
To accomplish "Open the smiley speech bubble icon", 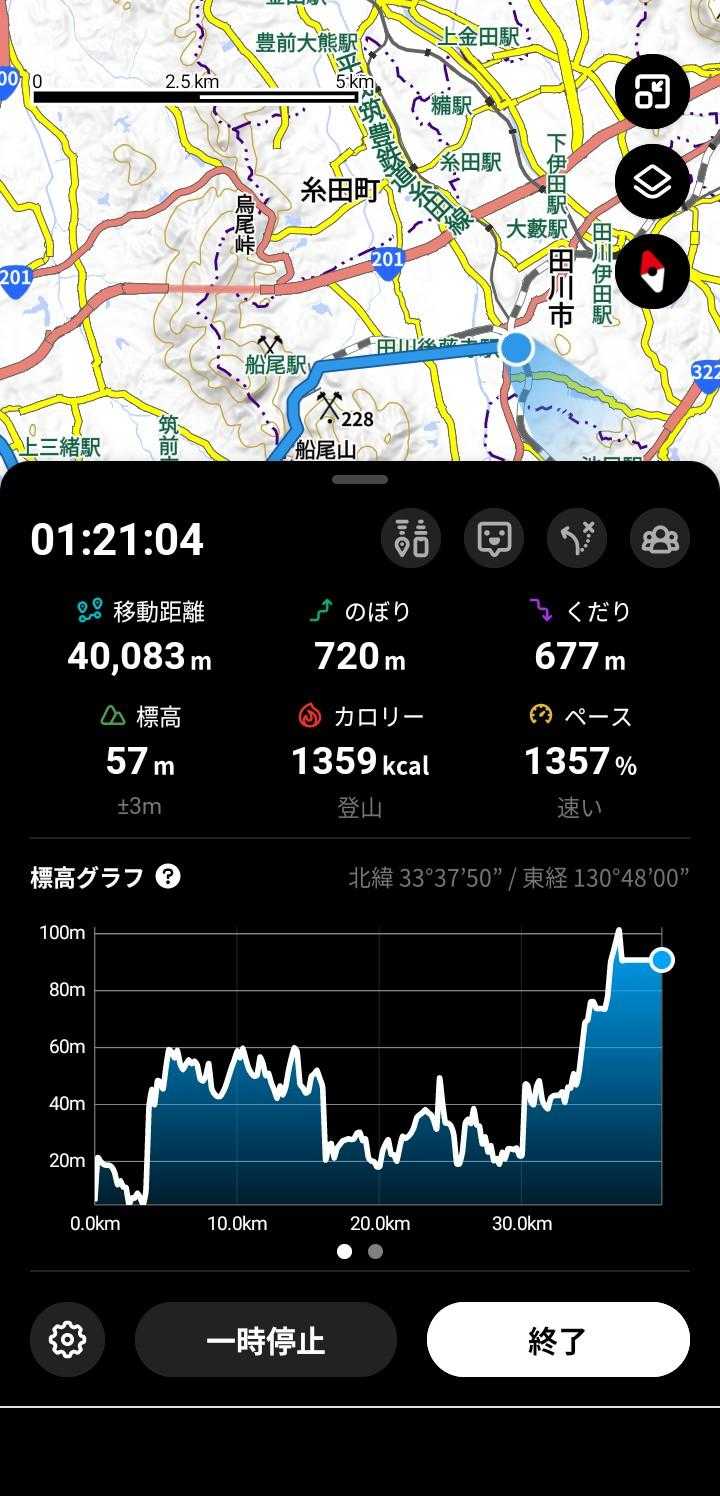I will [x=494, y=539].
